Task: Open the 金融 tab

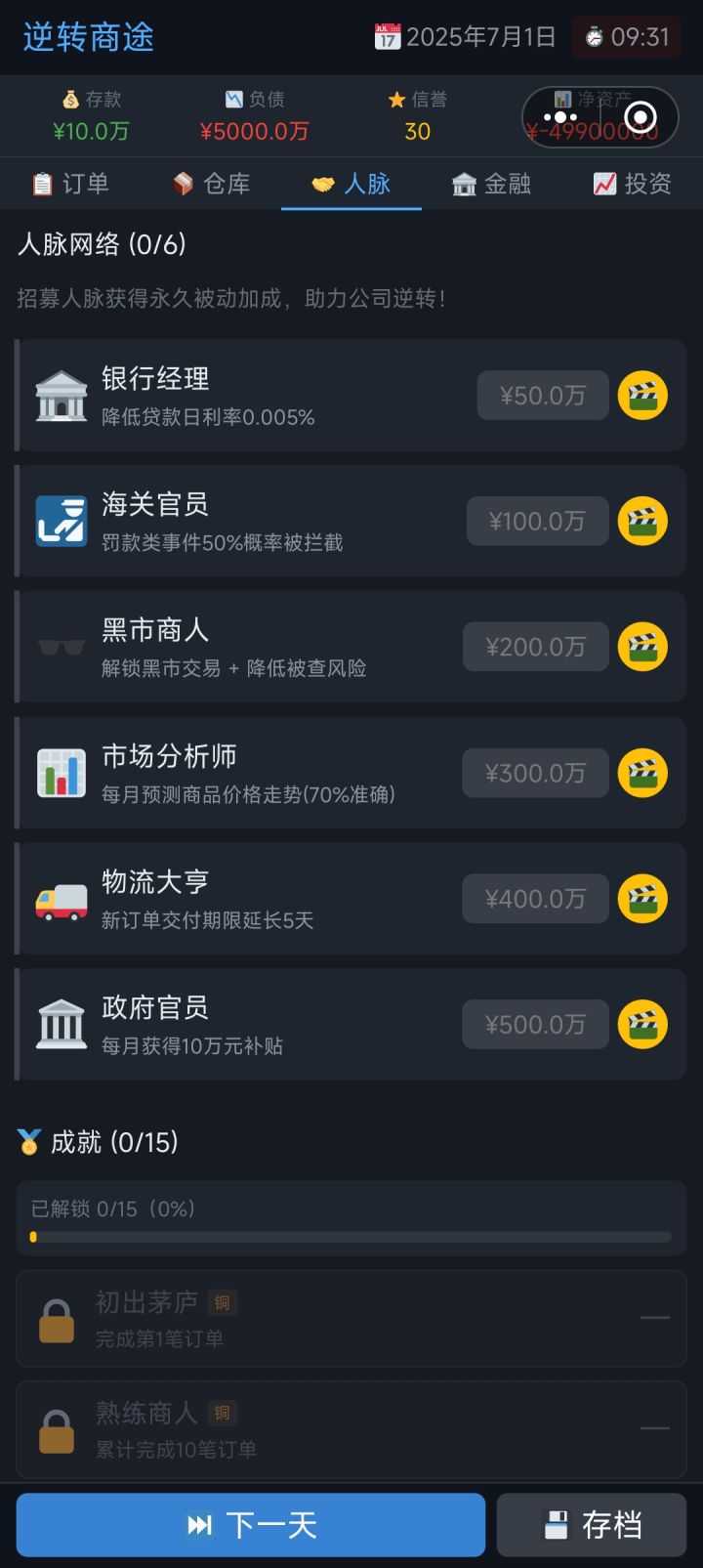Action: pyautogui.click(x=491, y=184)
